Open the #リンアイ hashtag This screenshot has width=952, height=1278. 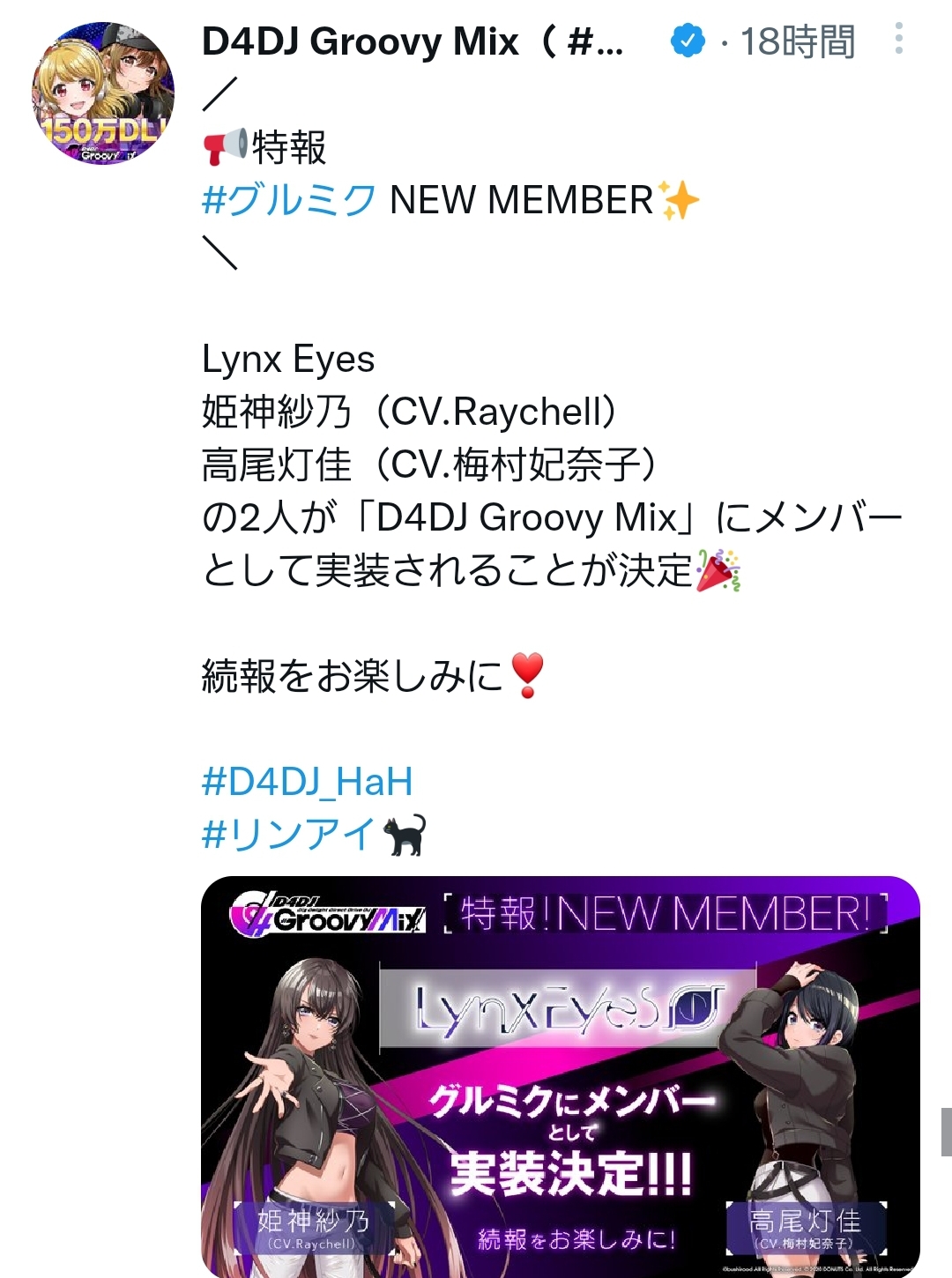(289, 834)
